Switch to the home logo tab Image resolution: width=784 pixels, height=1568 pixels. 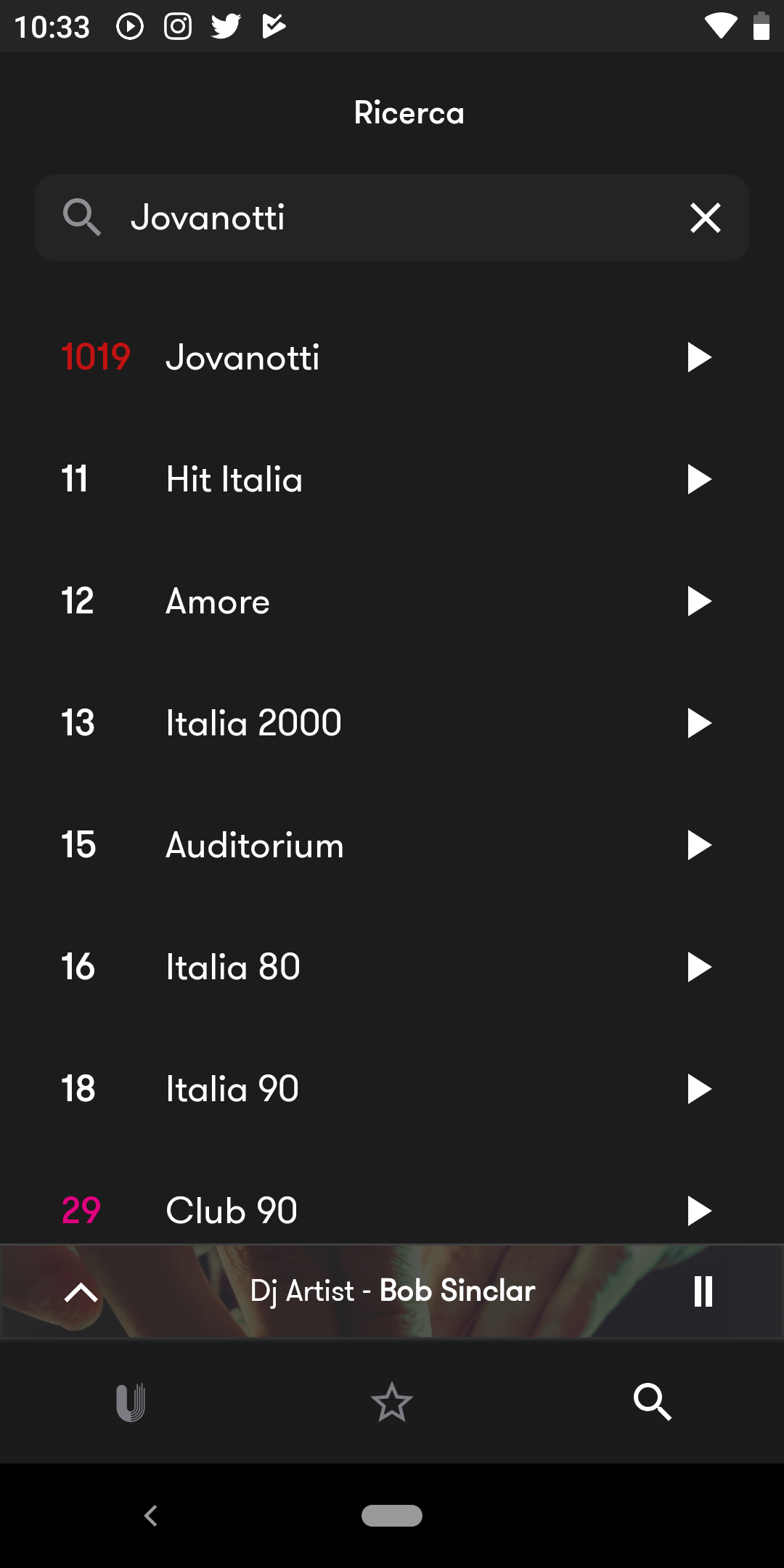click(x=131, y=1402)
